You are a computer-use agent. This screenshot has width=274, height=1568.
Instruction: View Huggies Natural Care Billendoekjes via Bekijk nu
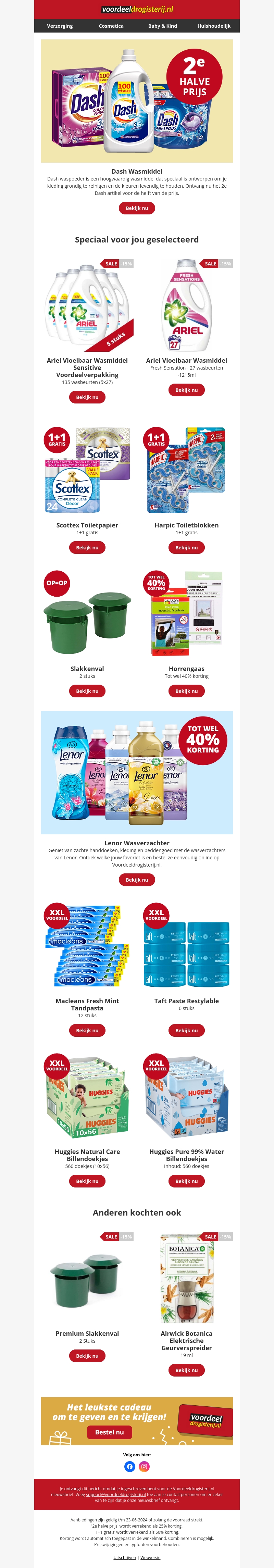pos(87,1181)
